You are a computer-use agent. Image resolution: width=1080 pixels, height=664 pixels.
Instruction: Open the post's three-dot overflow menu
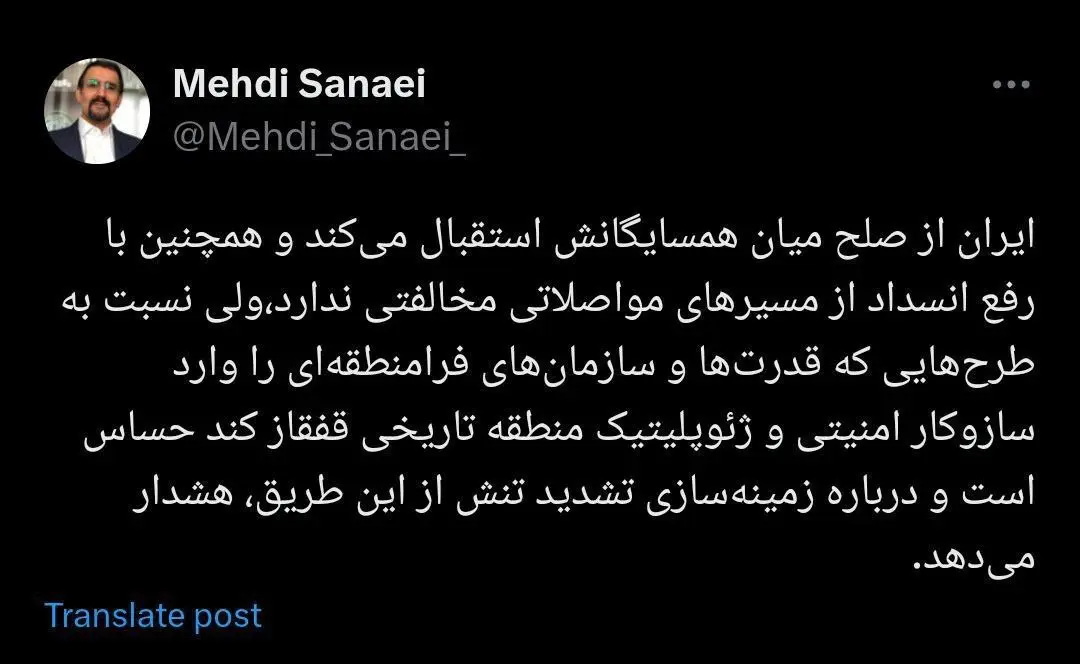(x=1010, y=86)
